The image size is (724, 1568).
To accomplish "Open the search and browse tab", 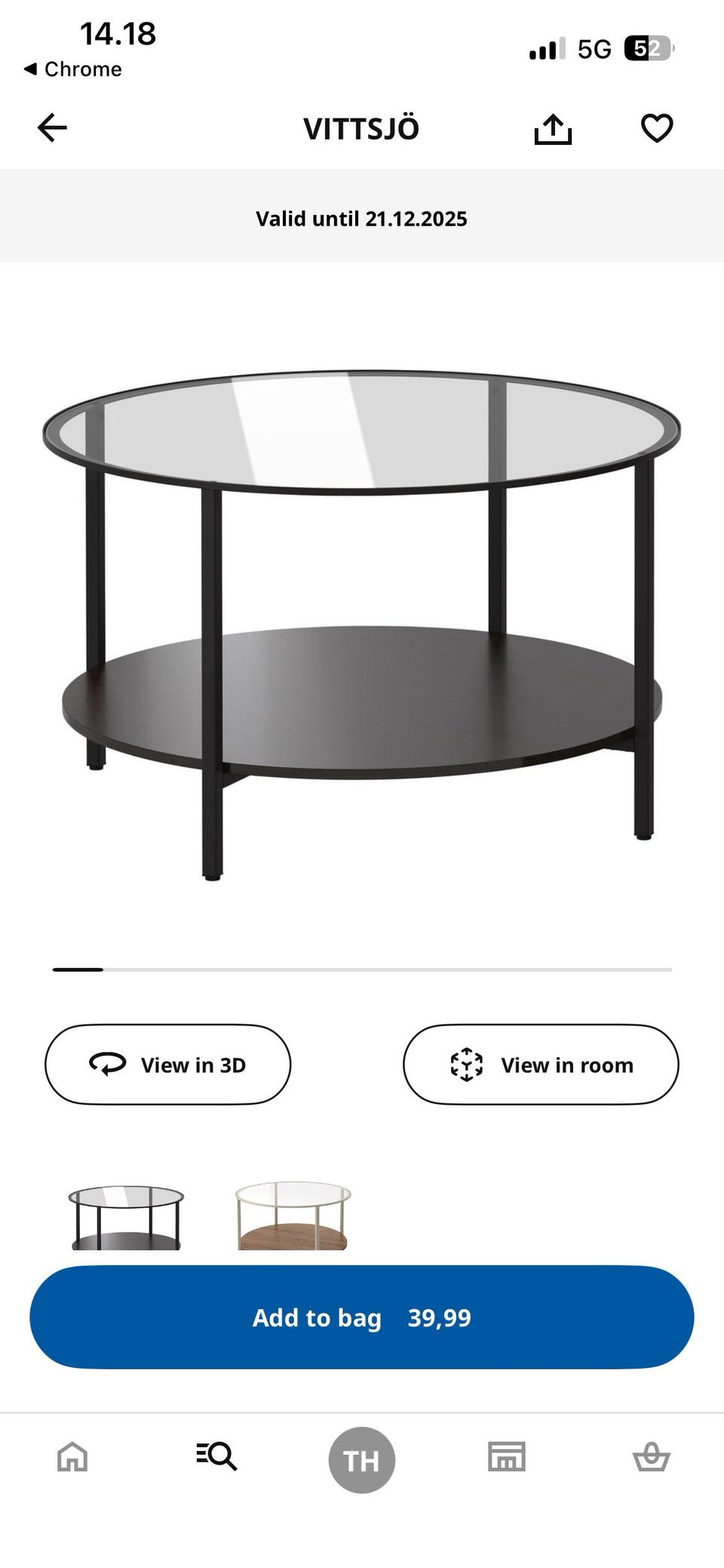I will pyautogui.click(x=217, y=1456).
